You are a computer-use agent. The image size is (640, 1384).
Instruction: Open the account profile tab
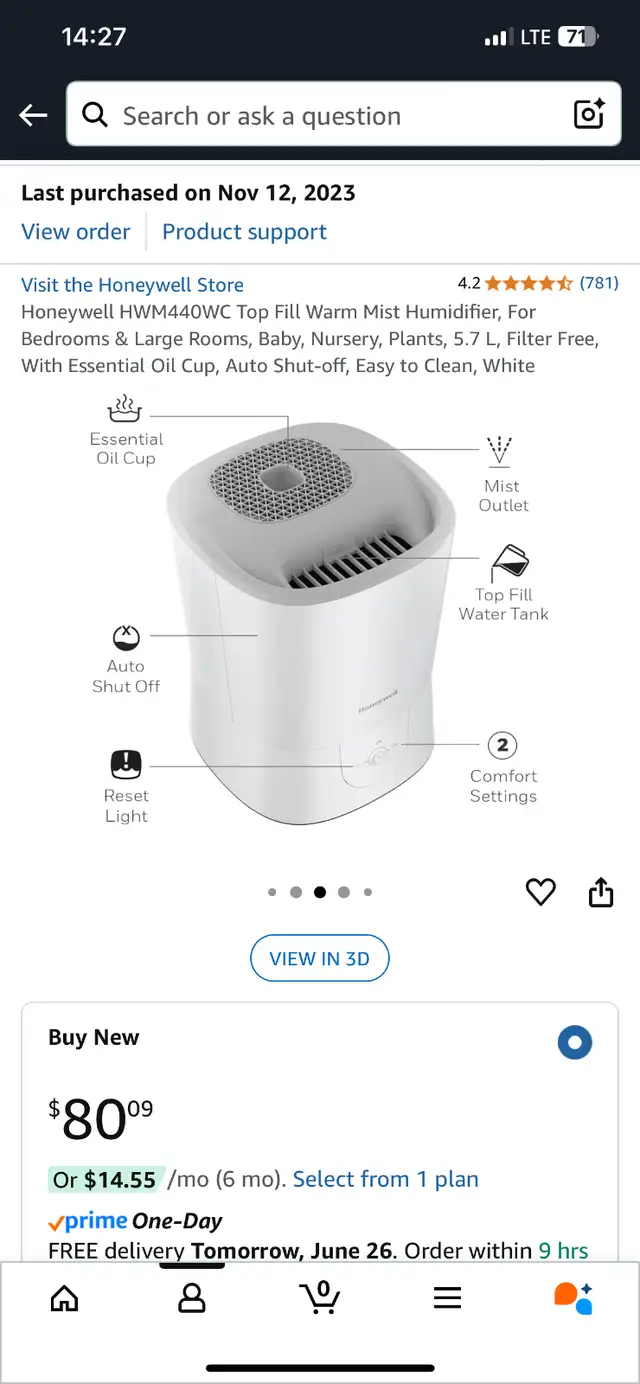[191, 1298]
